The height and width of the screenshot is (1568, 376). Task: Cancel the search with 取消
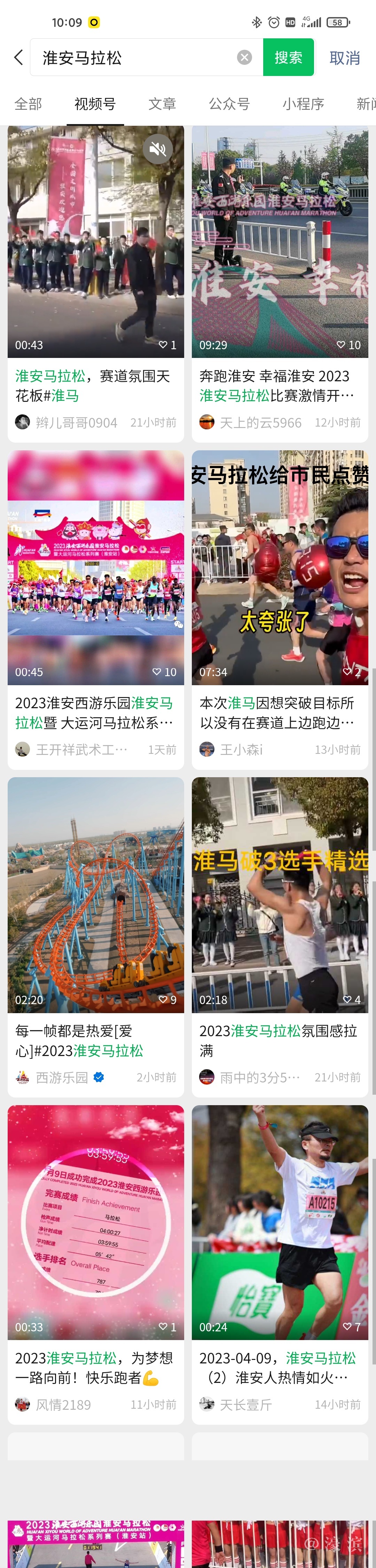coord(344,58)
